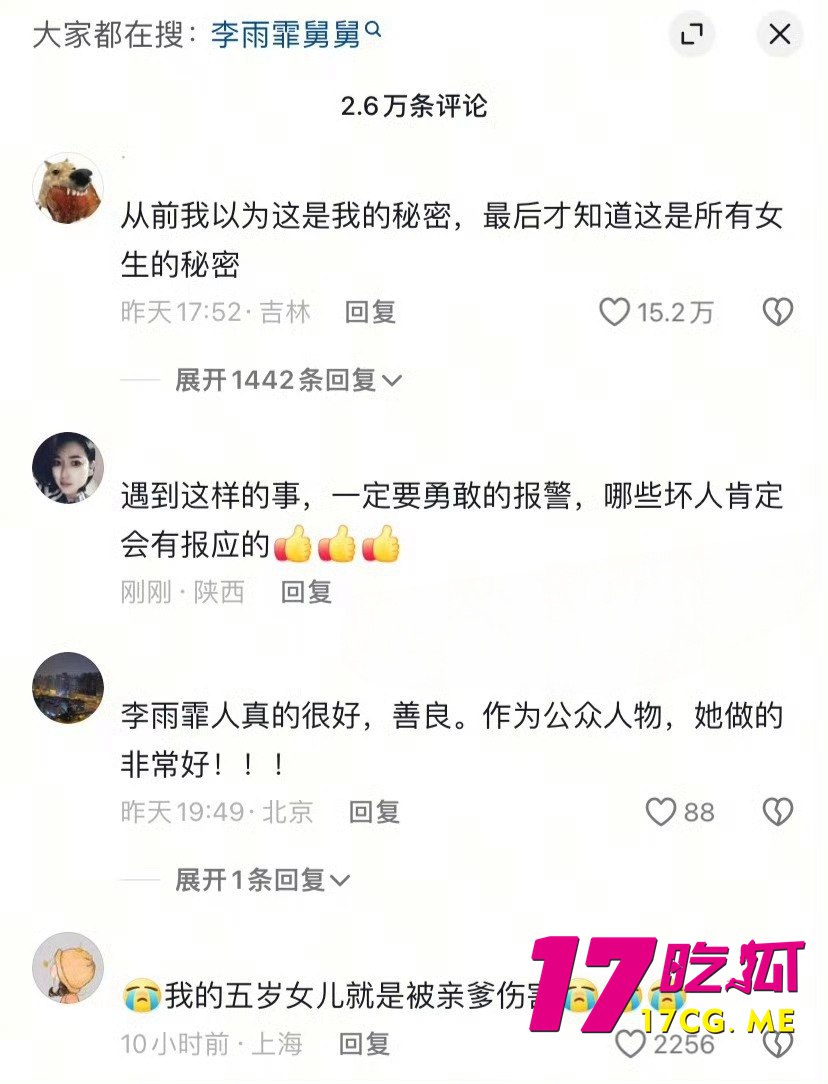Dislike the comment posted from 北京
The height and width of the screenshot is (1084, 828).
[x=778, y=811]
